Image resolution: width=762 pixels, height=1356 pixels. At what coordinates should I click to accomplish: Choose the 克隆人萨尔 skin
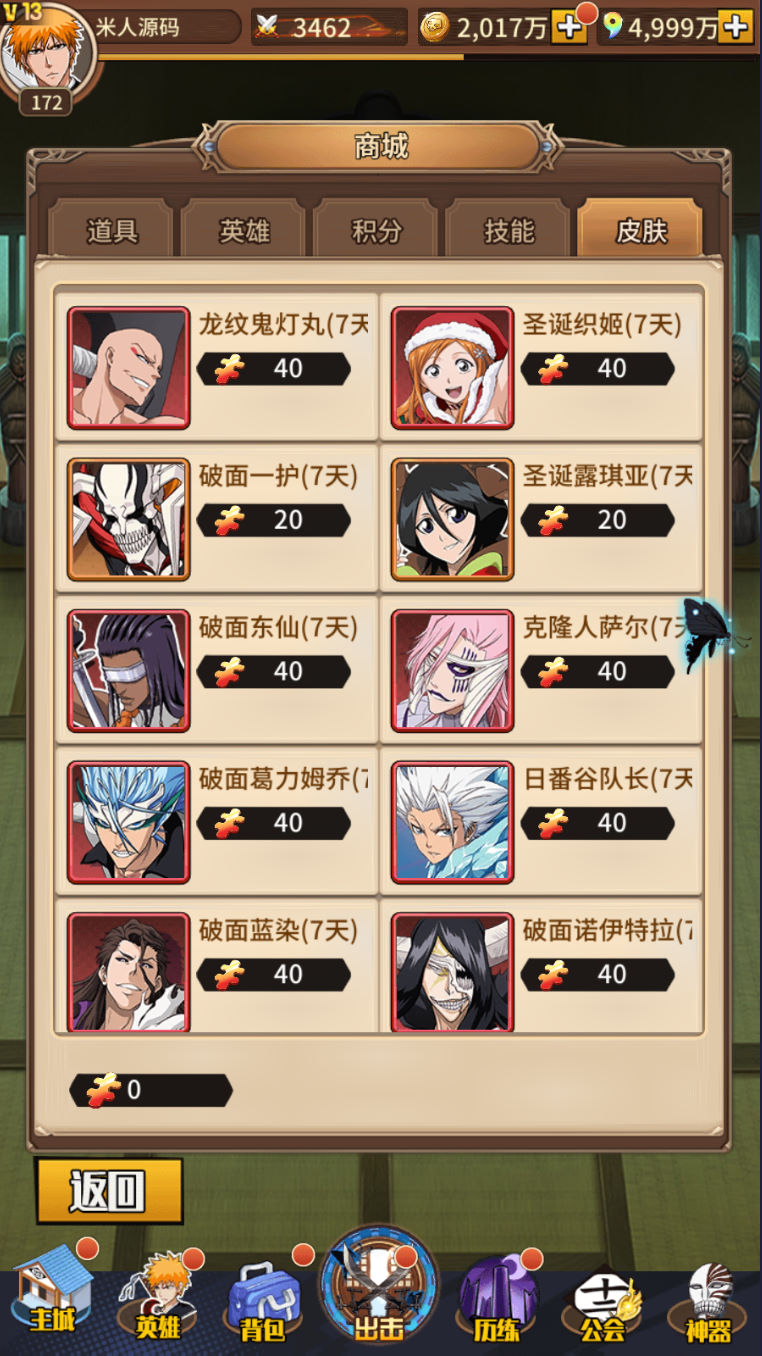[x=541, y=670]
